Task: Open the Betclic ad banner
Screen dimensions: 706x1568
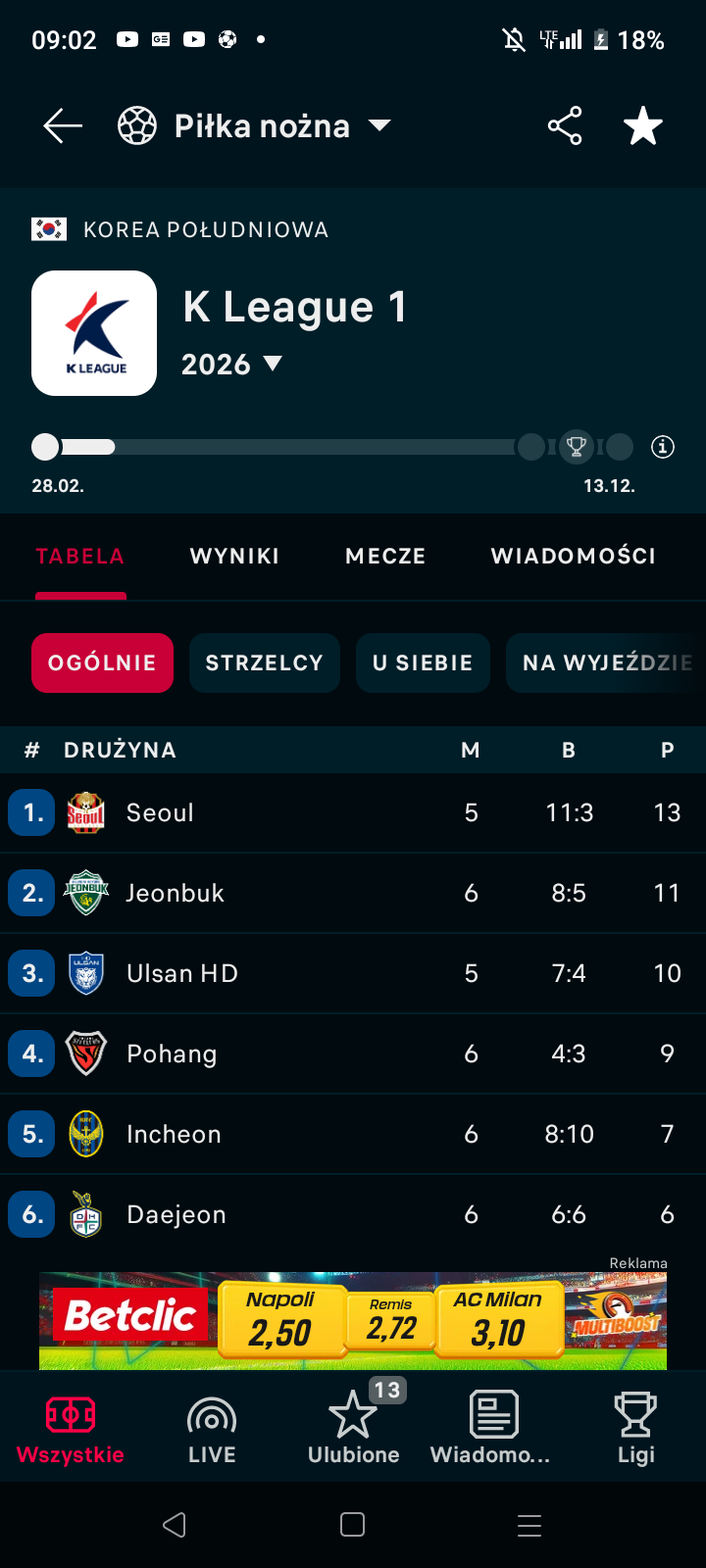Action: tap(353, 1320)
